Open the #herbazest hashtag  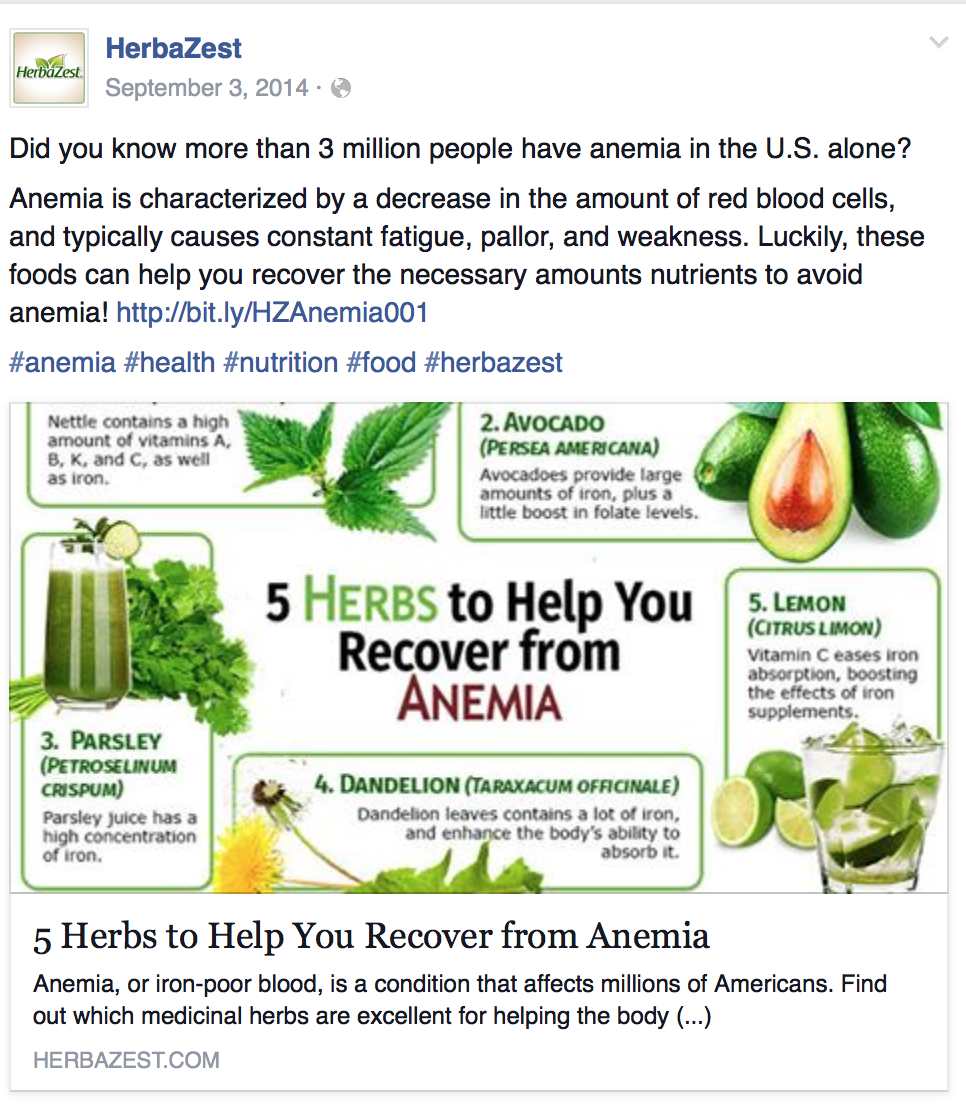coord(493,362)
